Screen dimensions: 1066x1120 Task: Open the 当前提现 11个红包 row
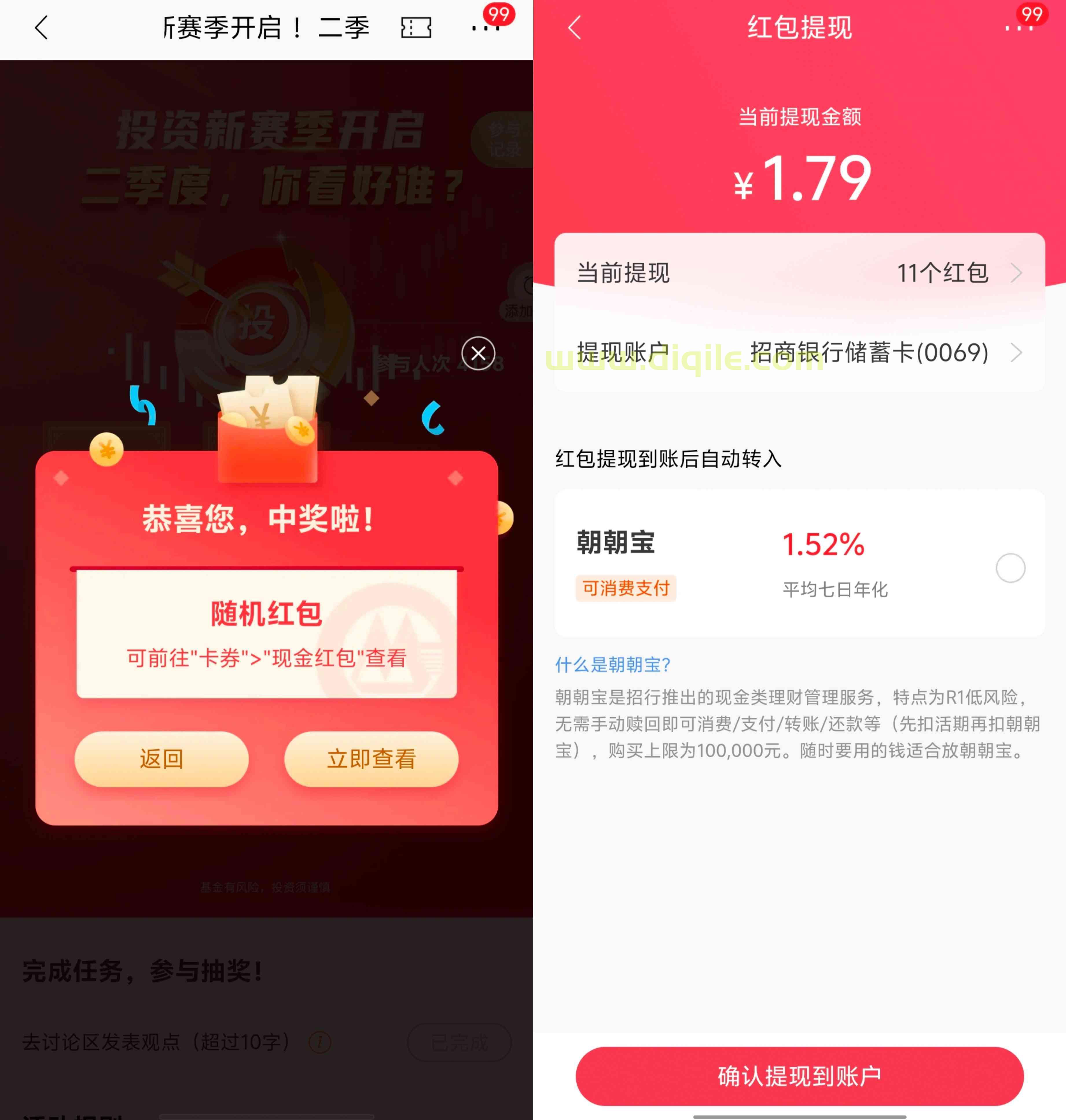pyautogui.click(x=799, y=273)
